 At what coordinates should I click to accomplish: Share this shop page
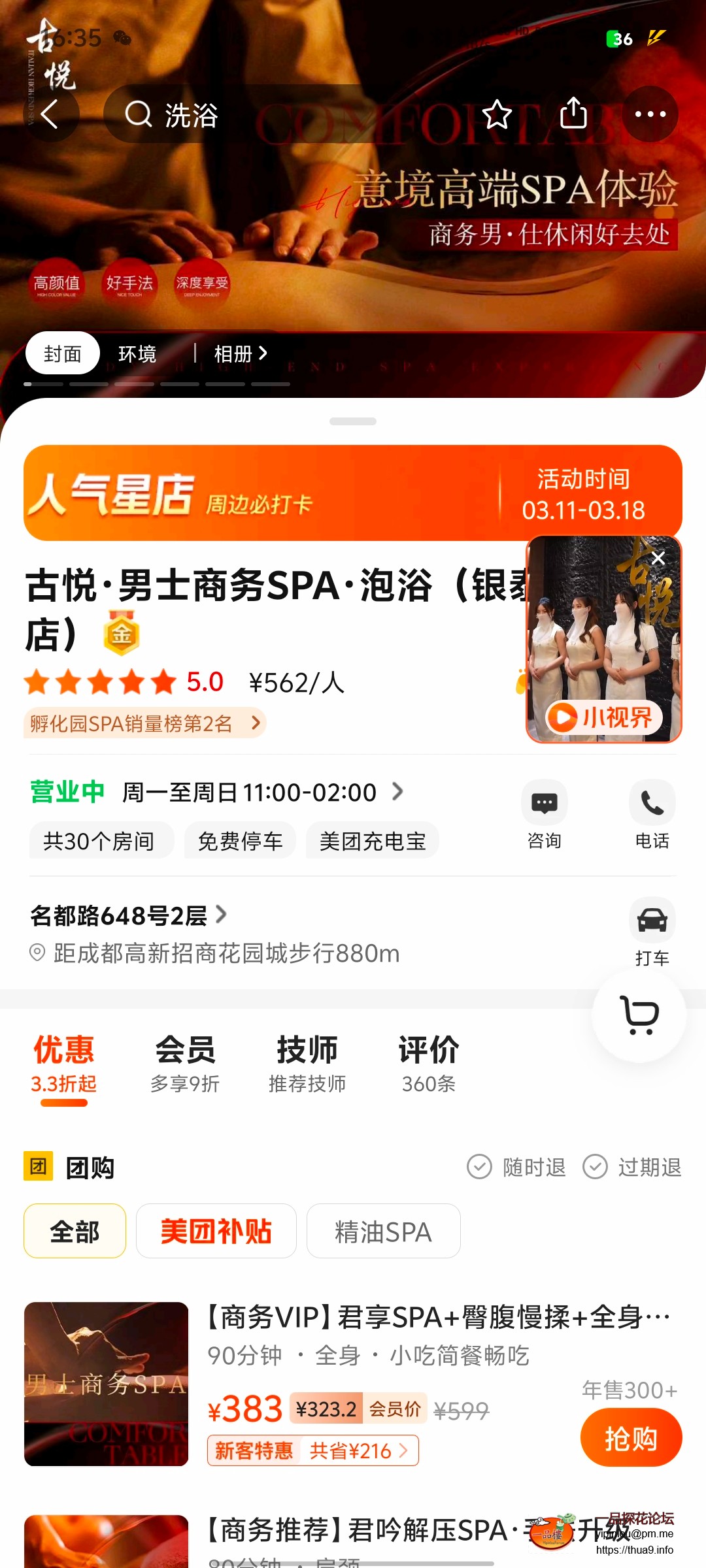pos(573,114)
